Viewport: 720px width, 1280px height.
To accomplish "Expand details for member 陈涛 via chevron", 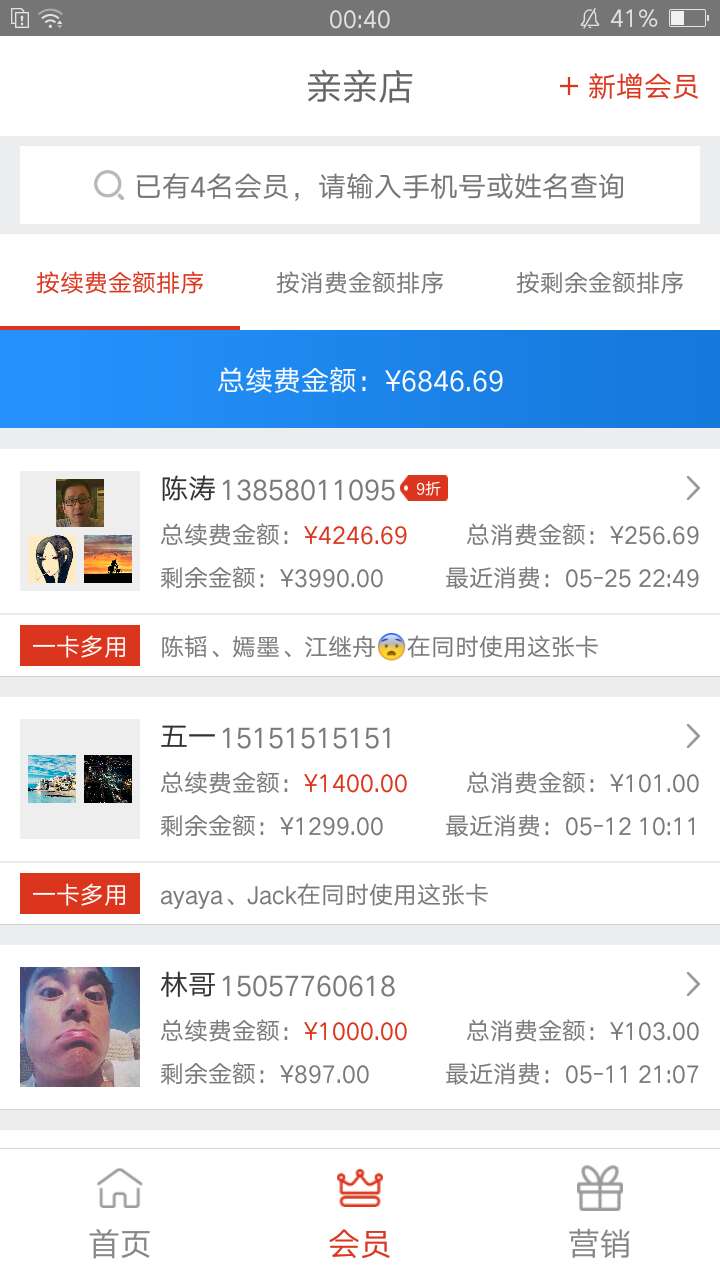I will click(x=691, y=488).
